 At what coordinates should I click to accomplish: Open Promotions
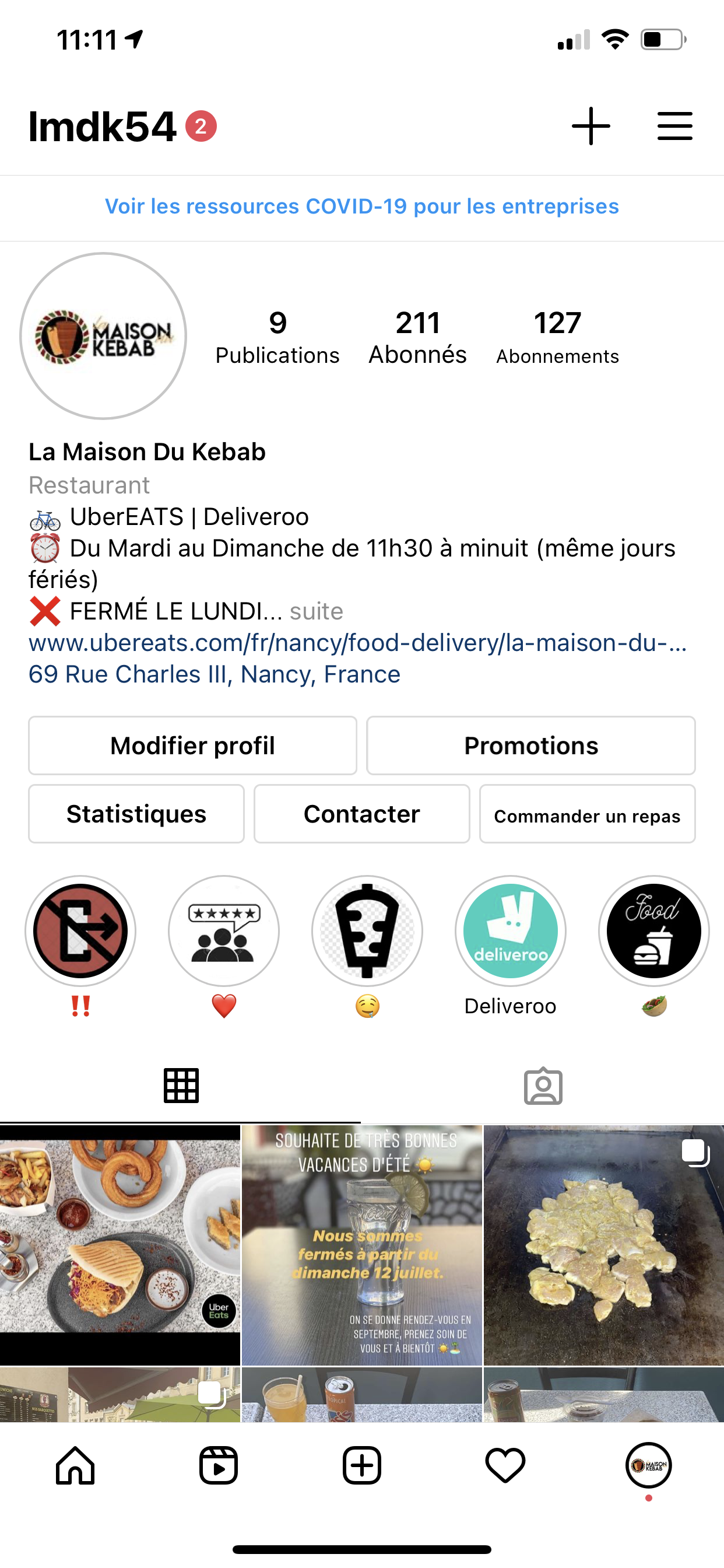pyautogui.click(x=530, y=745)
